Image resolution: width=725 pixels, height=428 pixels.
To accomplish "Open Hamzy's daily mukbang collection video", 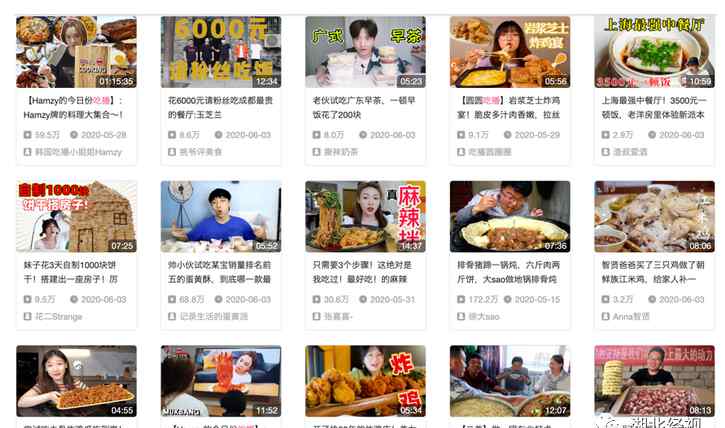I will (76, 52).
